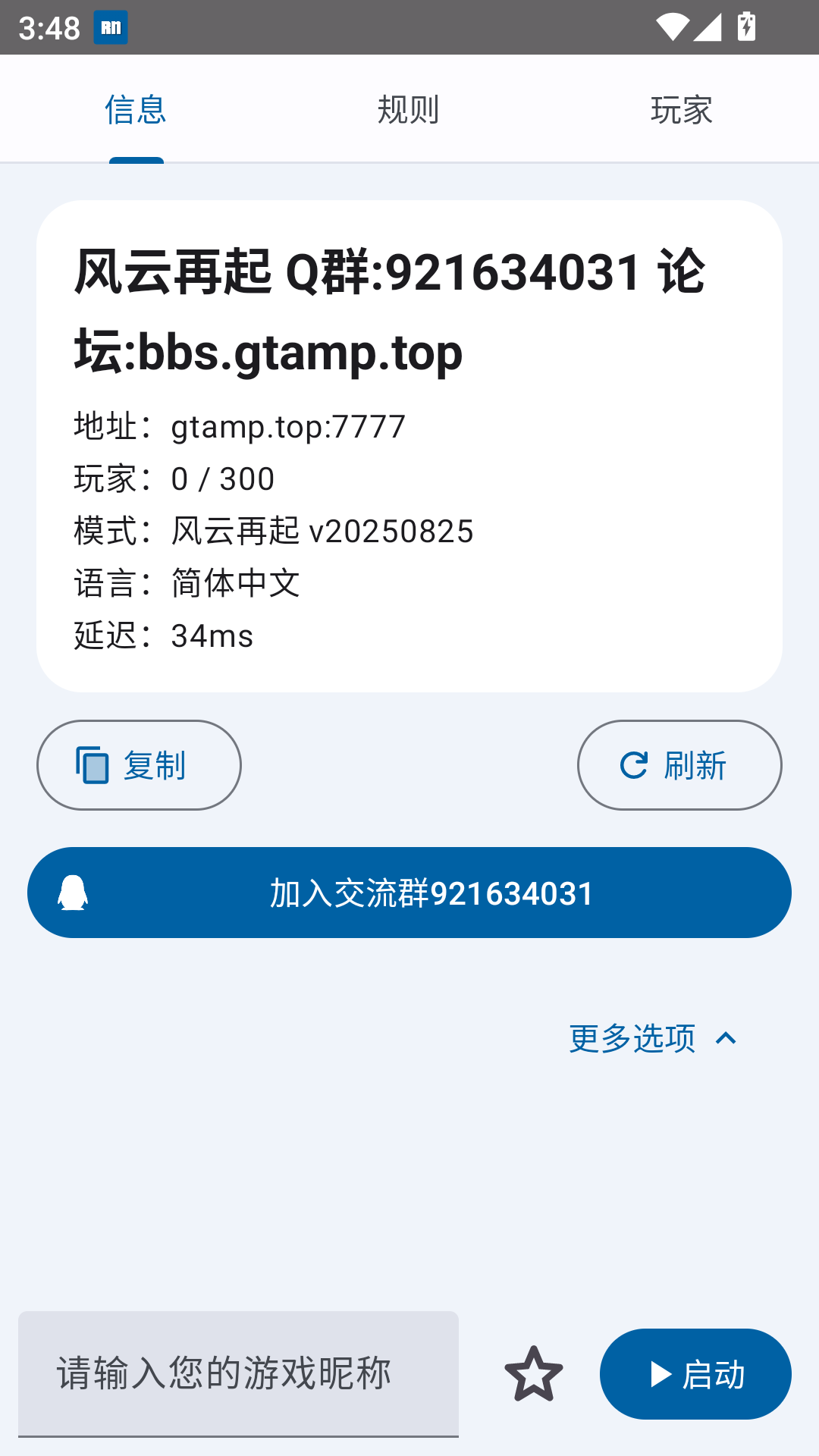
Task: Open the 玩家 tab
Action: (x=682, y=108)
